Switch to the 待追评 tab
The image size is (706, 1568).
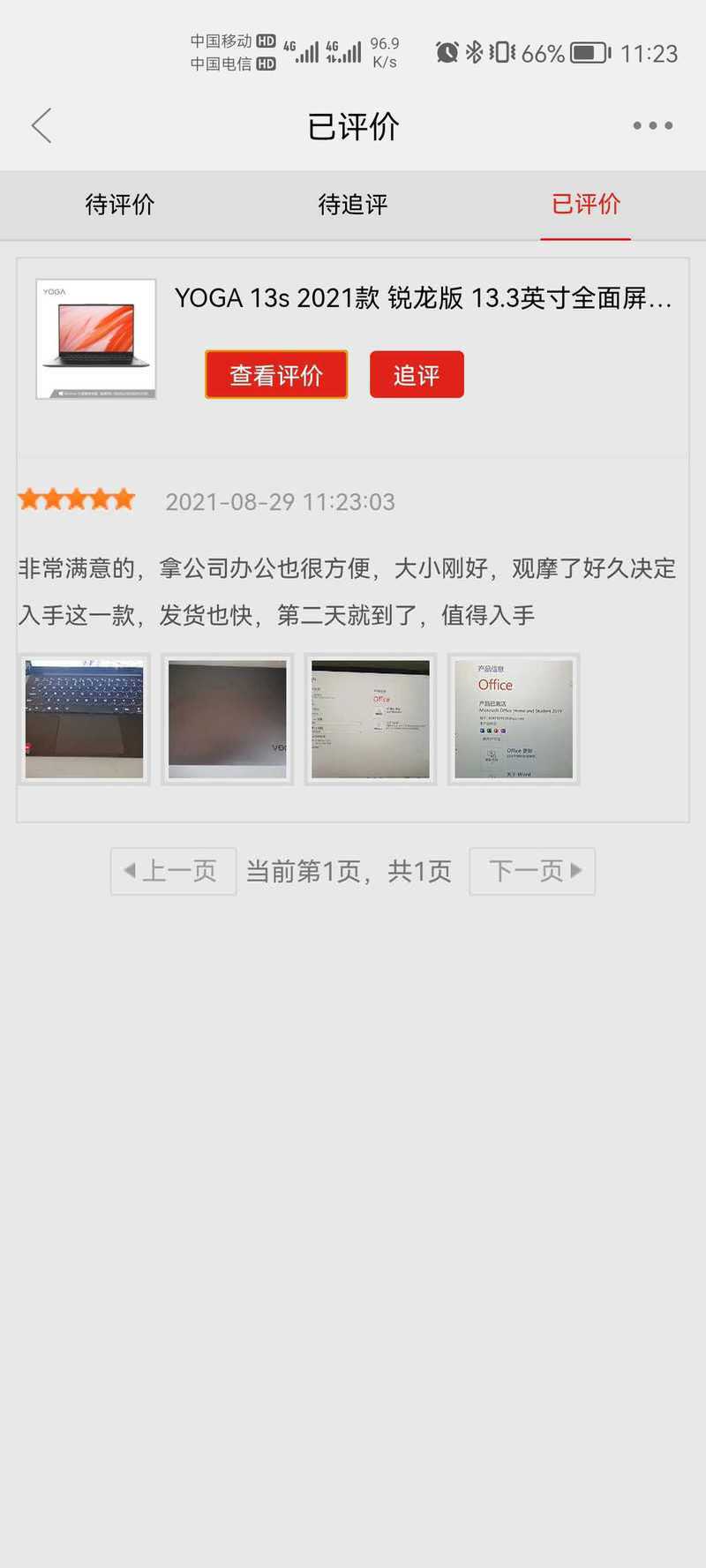click(x=353, y=205)
